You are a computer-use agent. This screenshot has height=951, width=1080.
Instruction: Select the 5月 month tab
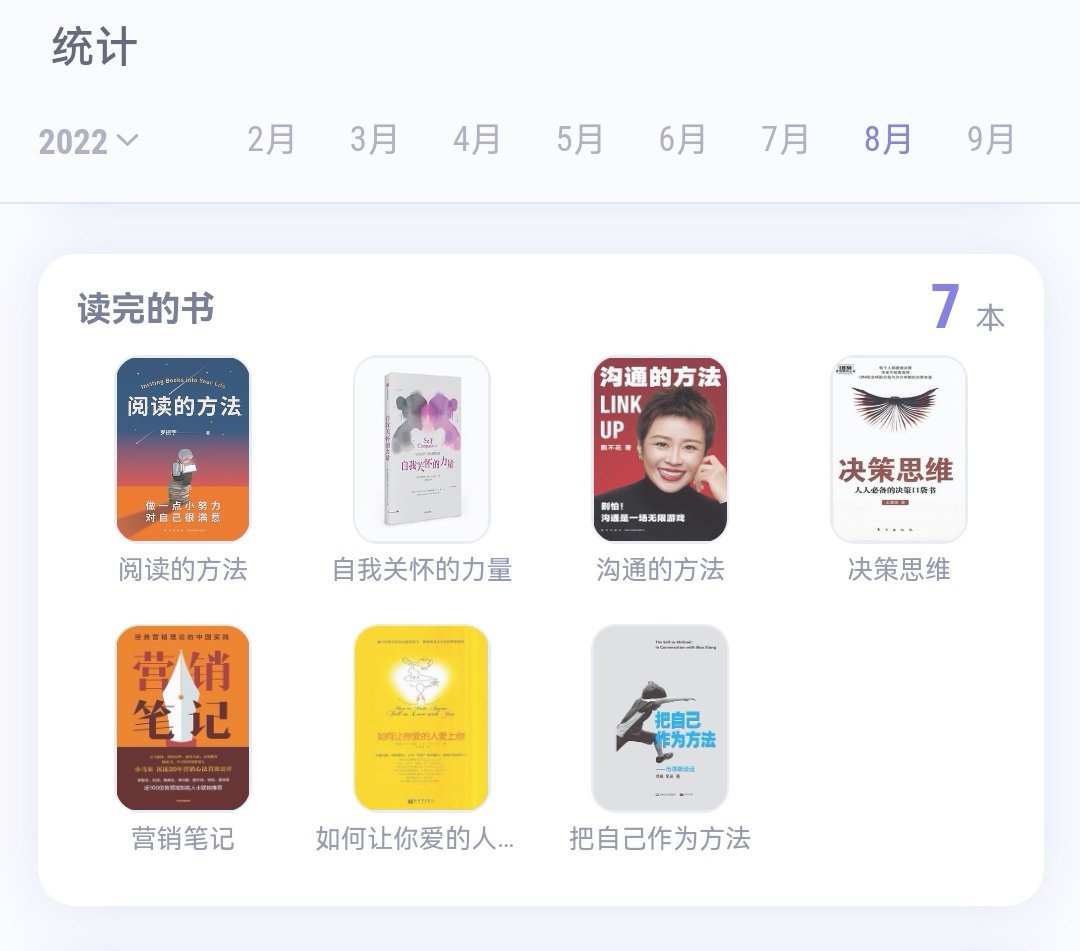(x=580, y=140)
